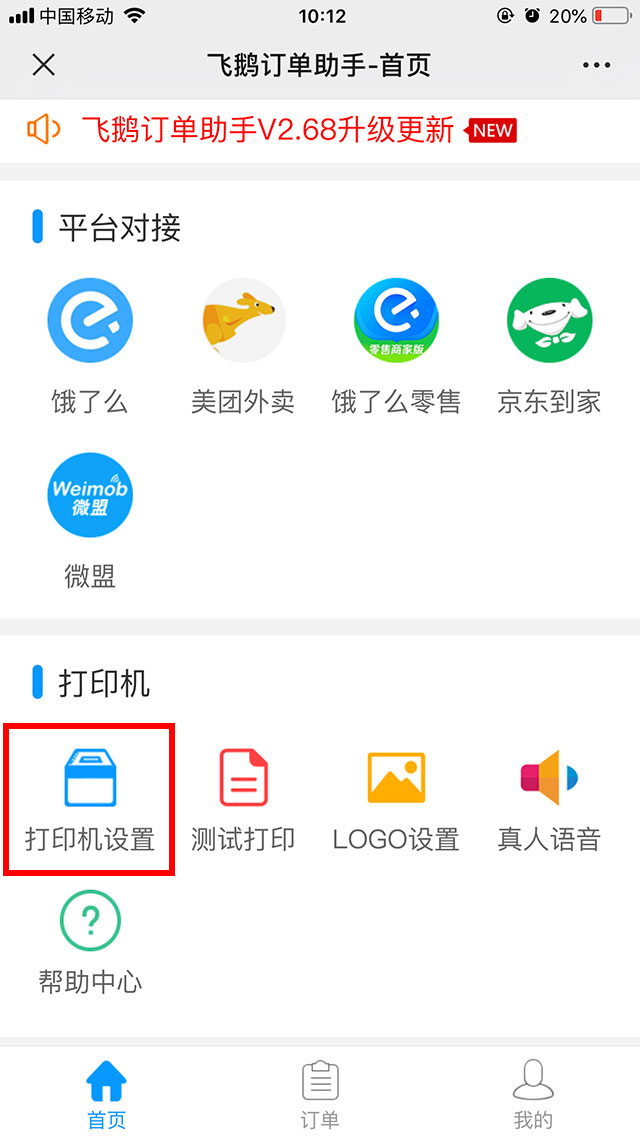Switch to the 订单 tab
The width and height of the screenshot is (640, 1138).
point(320,1095)
